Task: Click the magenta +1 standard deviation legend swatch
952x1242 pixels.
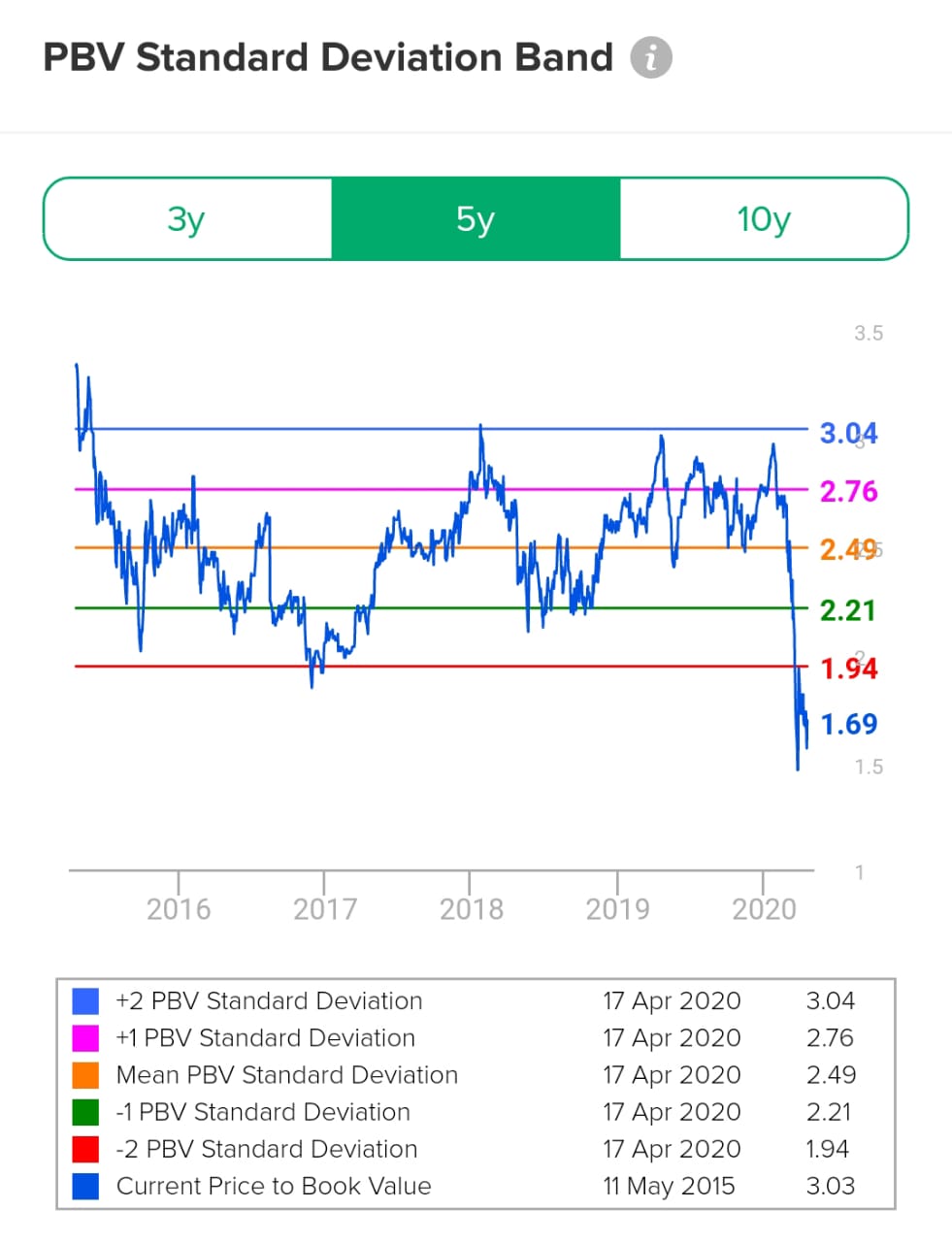Action: click(85, 1037)
